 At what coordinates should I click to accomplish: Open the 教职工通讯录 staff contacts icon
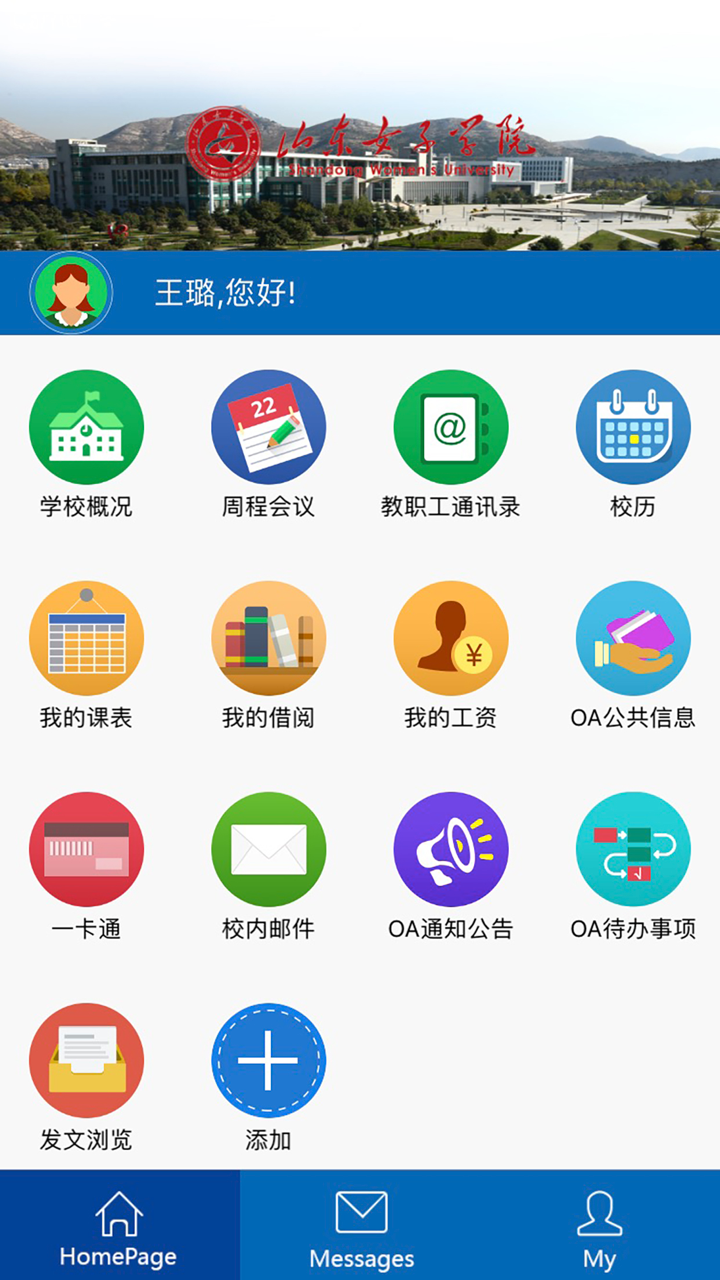pyautogui.click(x=451, y=426)
